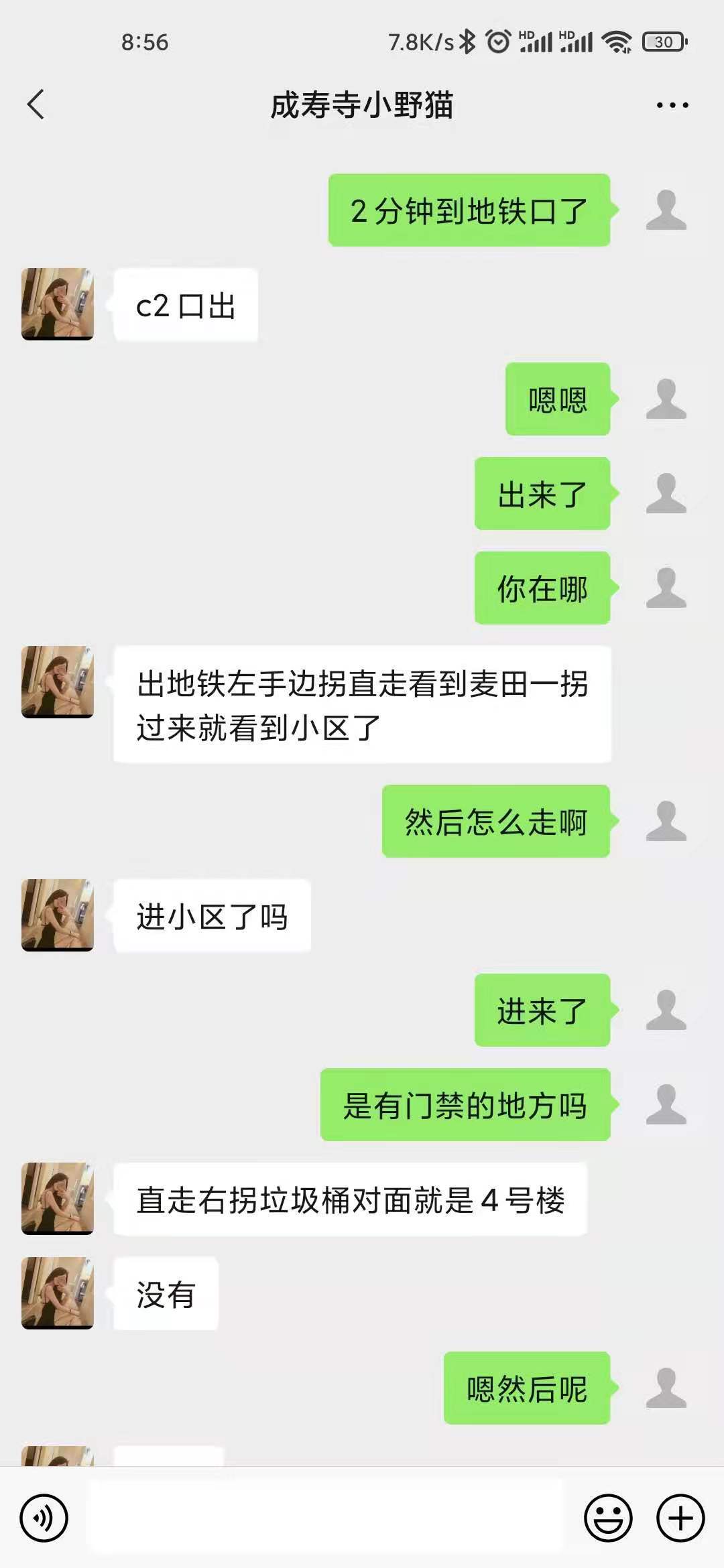The width and height of the screenshot is (724, 1568).
Task: Open the chat info overflow menu
Action: (x=672, y=105)
